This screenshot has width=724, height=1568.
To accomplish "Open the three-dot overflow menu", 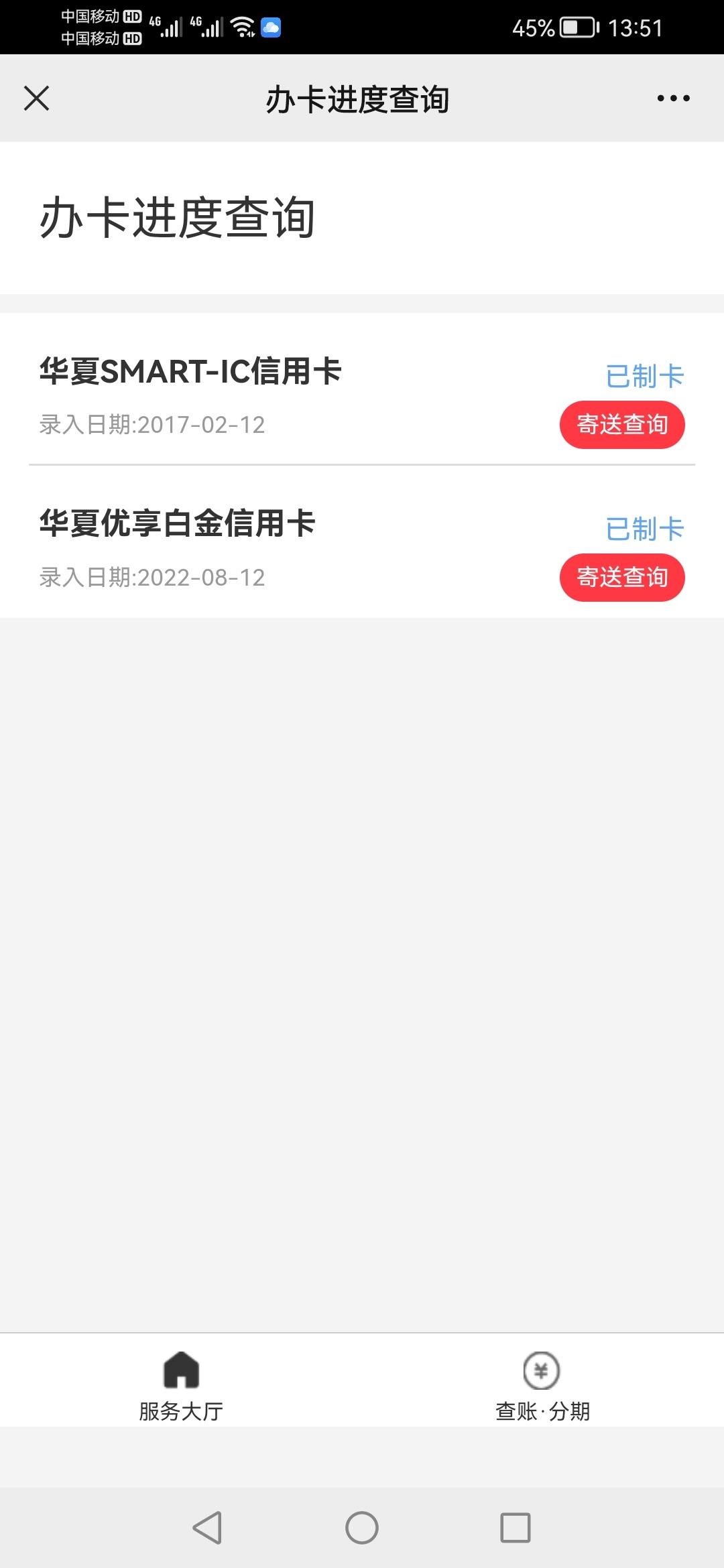I will coord(673,99).
